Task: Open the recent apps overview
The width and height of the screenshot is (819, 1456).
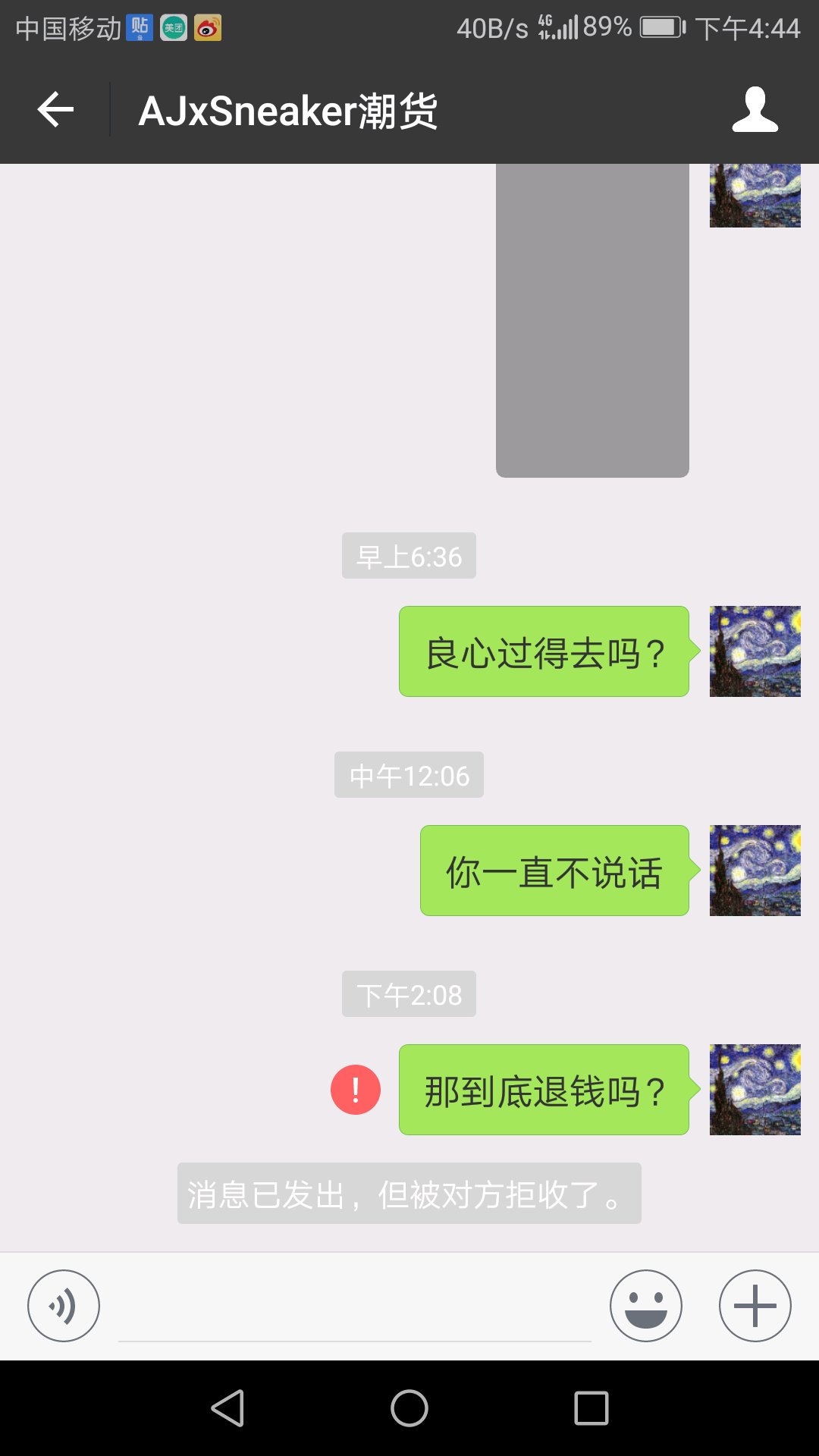Action: click(591, 1408)
